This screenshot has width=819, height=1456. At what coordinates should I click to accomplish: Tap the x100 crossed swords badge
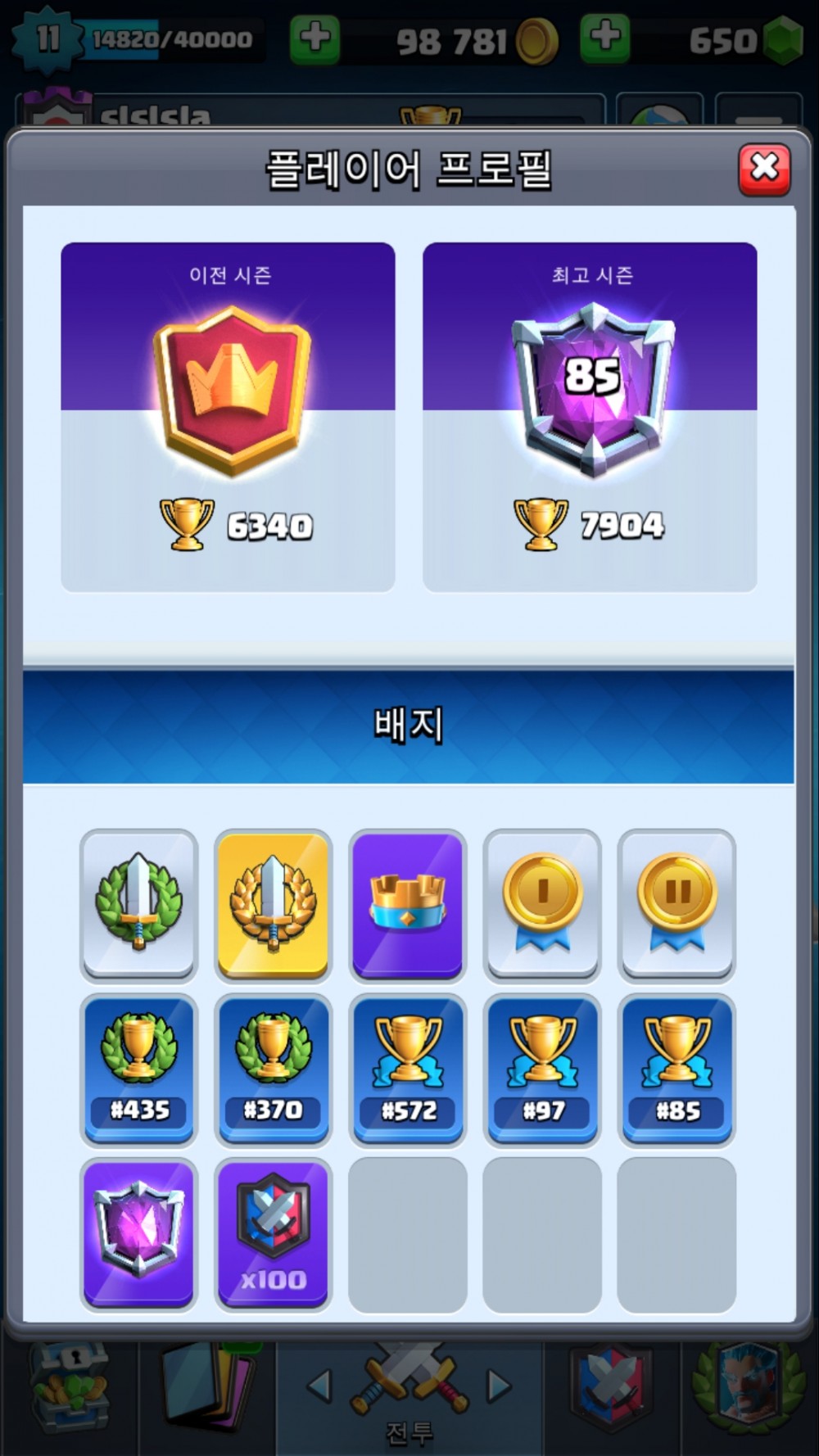pos(274,1233)
